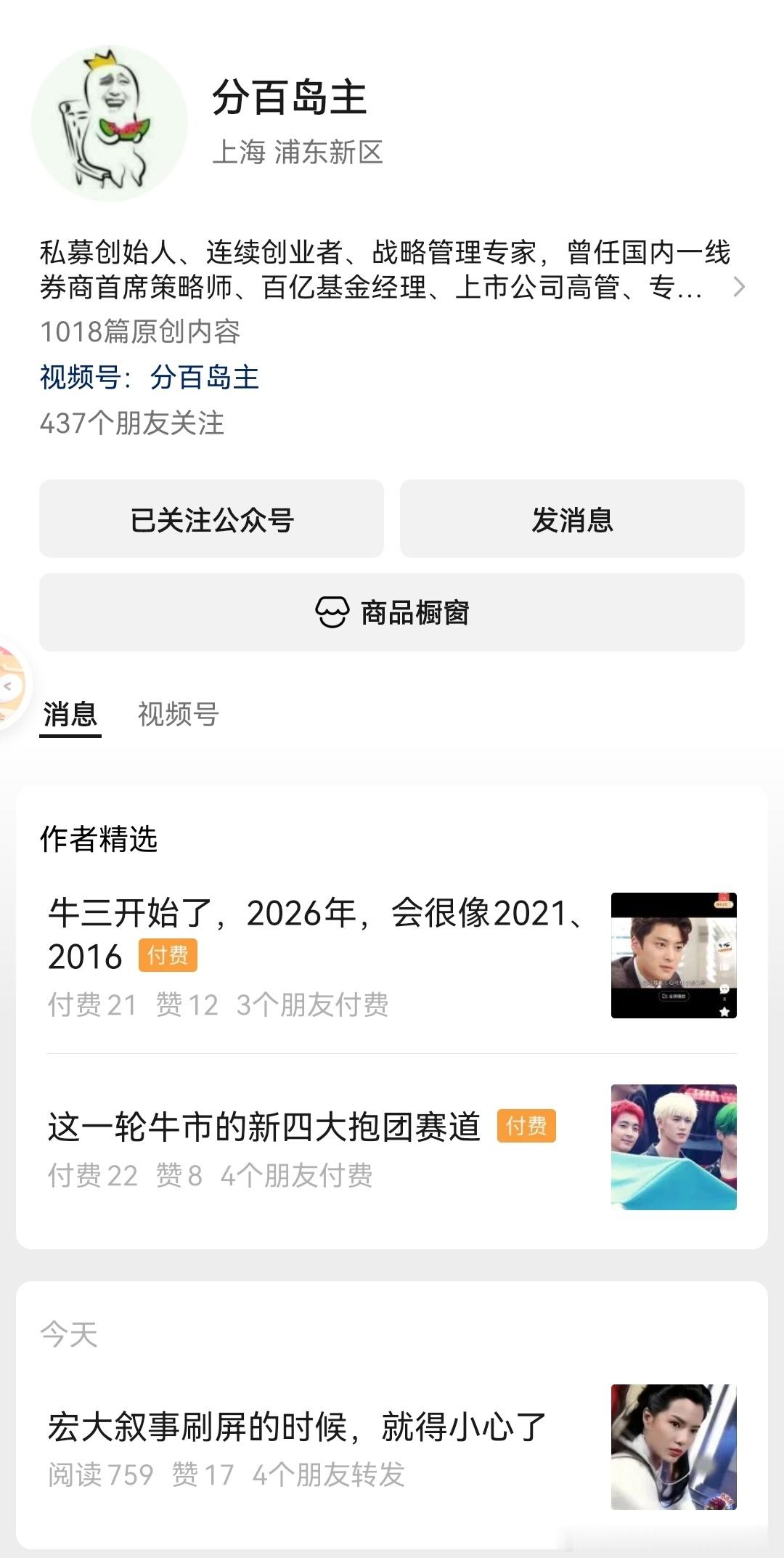784x1558 pixels.
Task: Tap the 已关注公众号 button
Action: 213,519
